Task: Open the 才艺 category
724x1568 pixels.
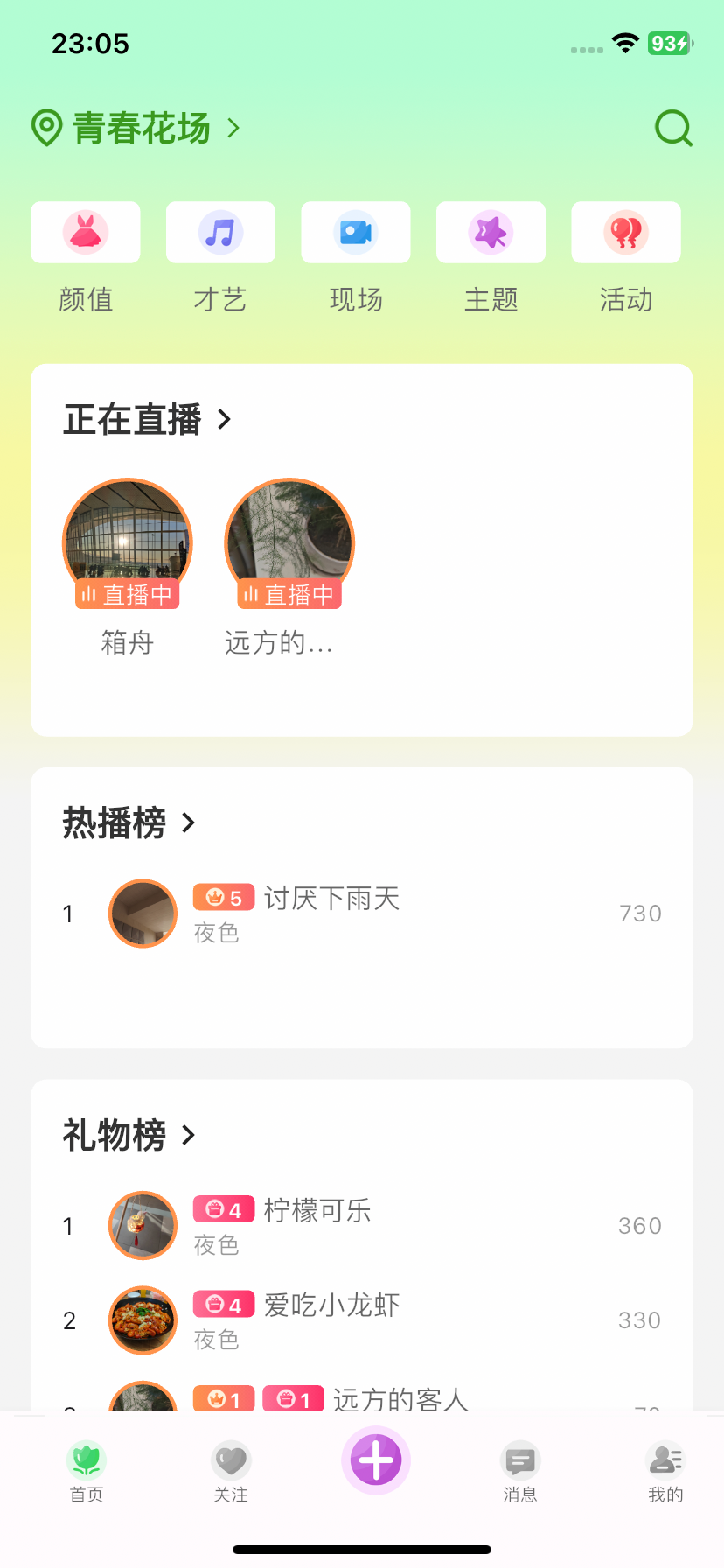Action: pos(220,233)
